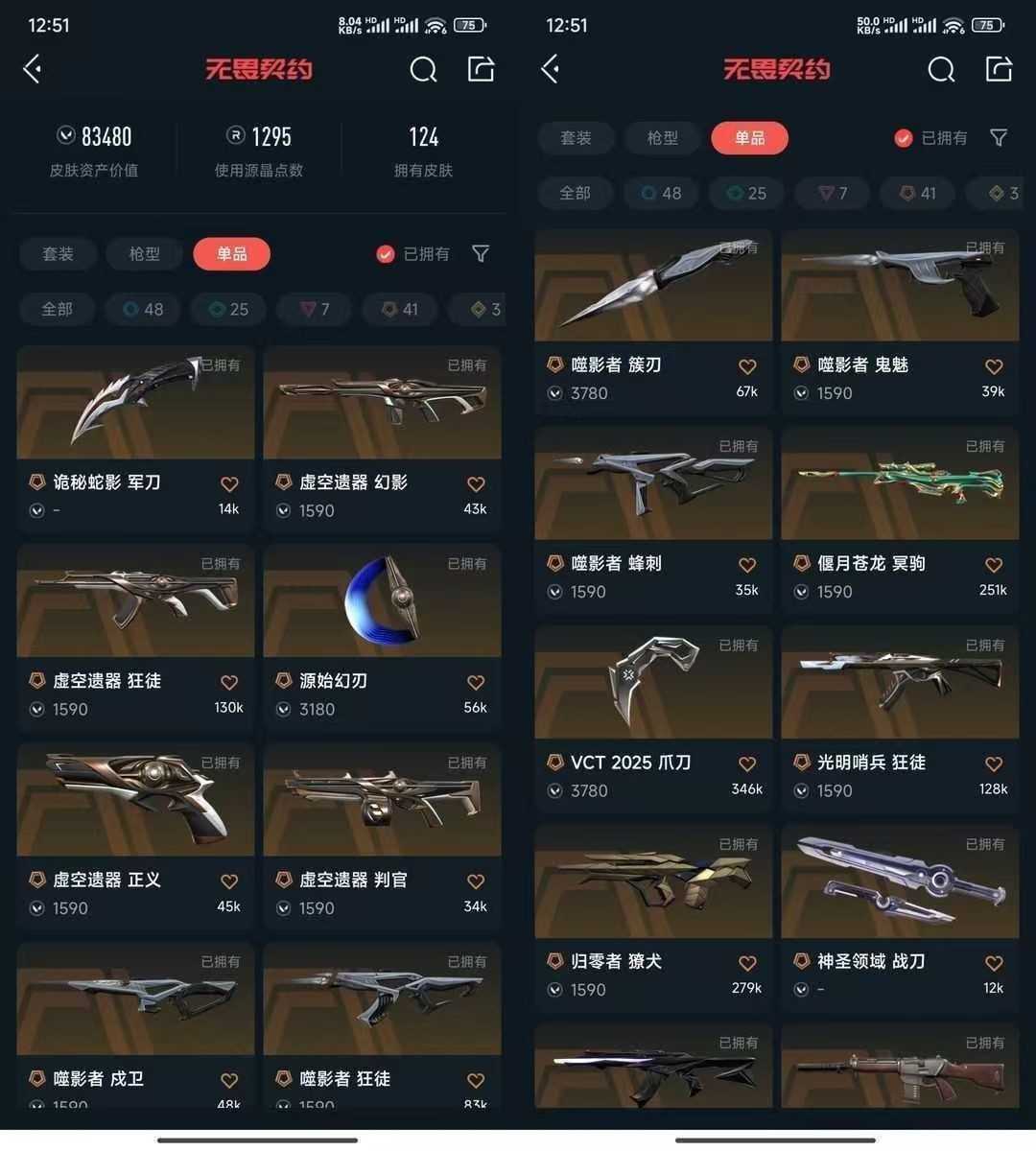
Task: Open the filter funnel icon
Action: point(480,253)
